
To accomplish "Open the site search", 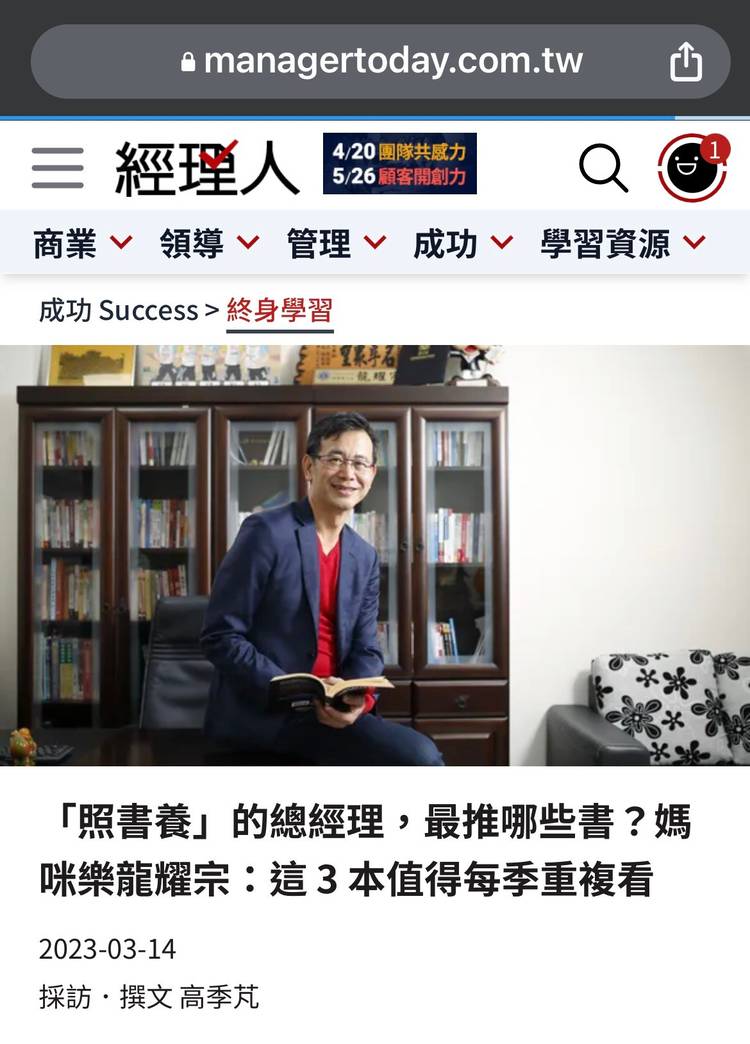I will [x=603, y=167].
